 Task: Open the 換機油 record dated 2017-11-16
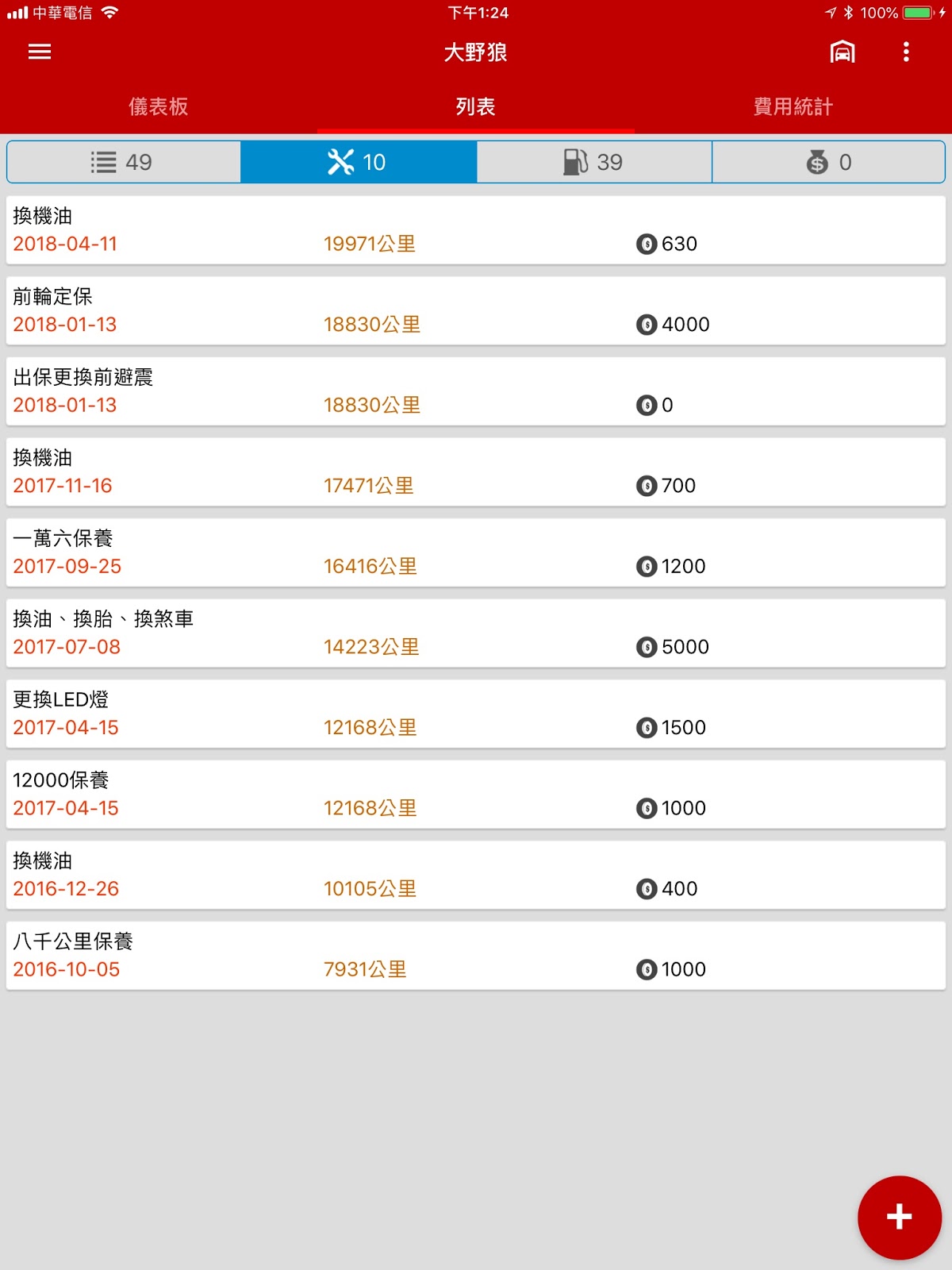tap(476, 471)
